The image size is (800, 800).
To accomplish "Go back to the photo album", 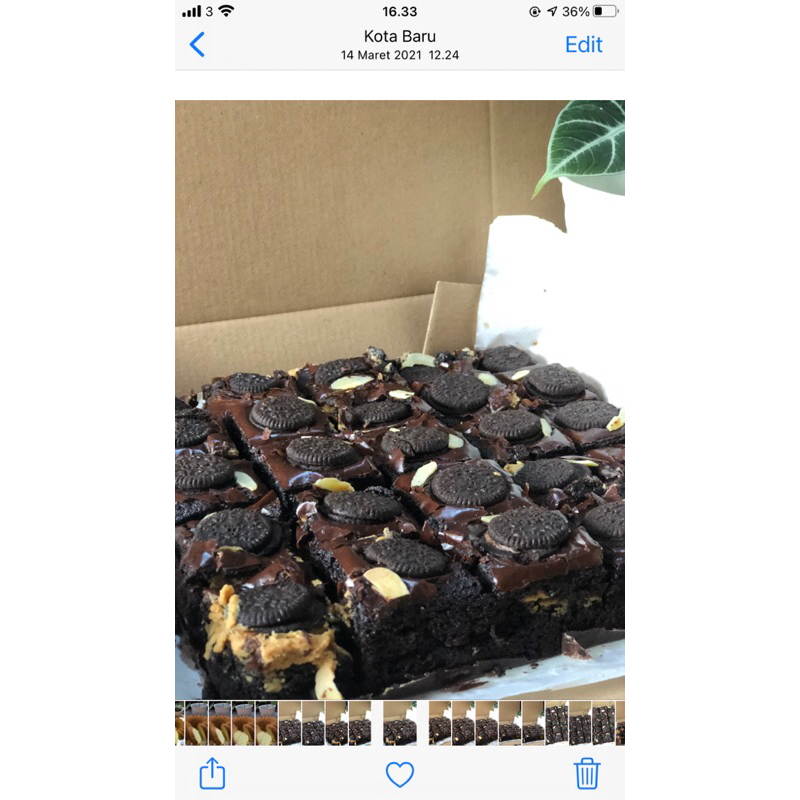I will [198, 44].
